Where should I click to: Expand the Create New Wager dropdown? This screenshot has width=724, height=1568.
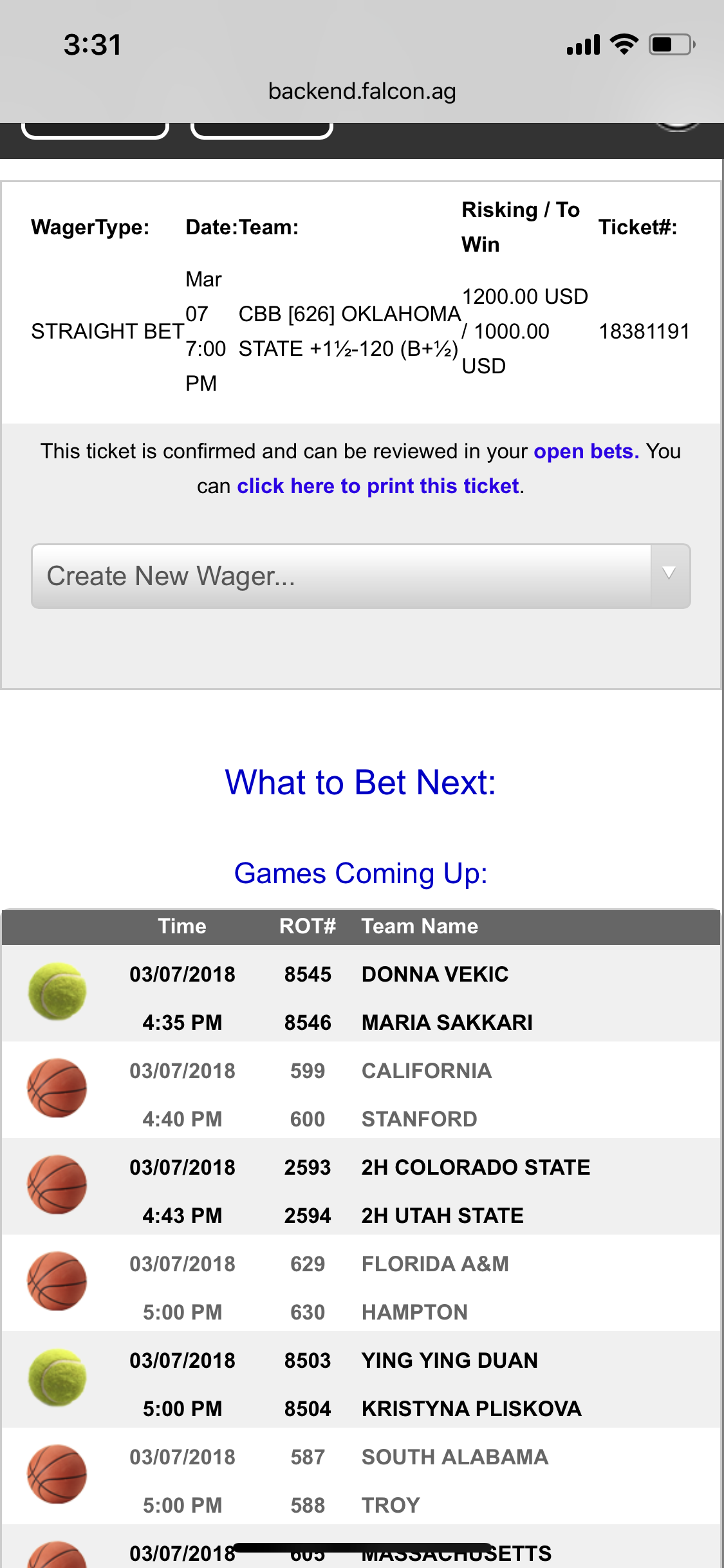pos(361,576)
